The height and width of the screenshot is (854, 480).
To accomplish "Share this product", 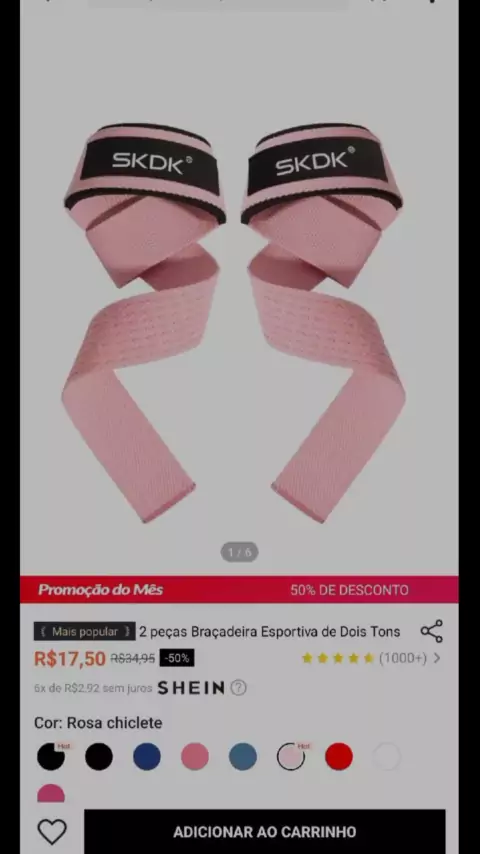I will tap(432, 631).
